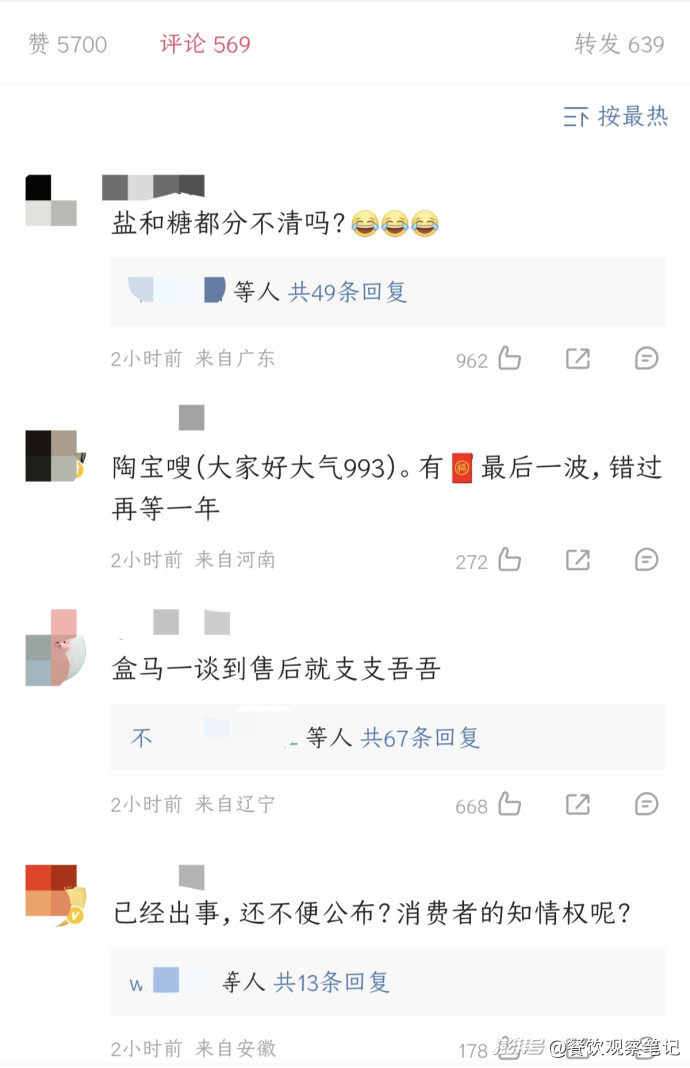
Task: Open avatar of the commenter from 安徽
Action: [52, 893]
